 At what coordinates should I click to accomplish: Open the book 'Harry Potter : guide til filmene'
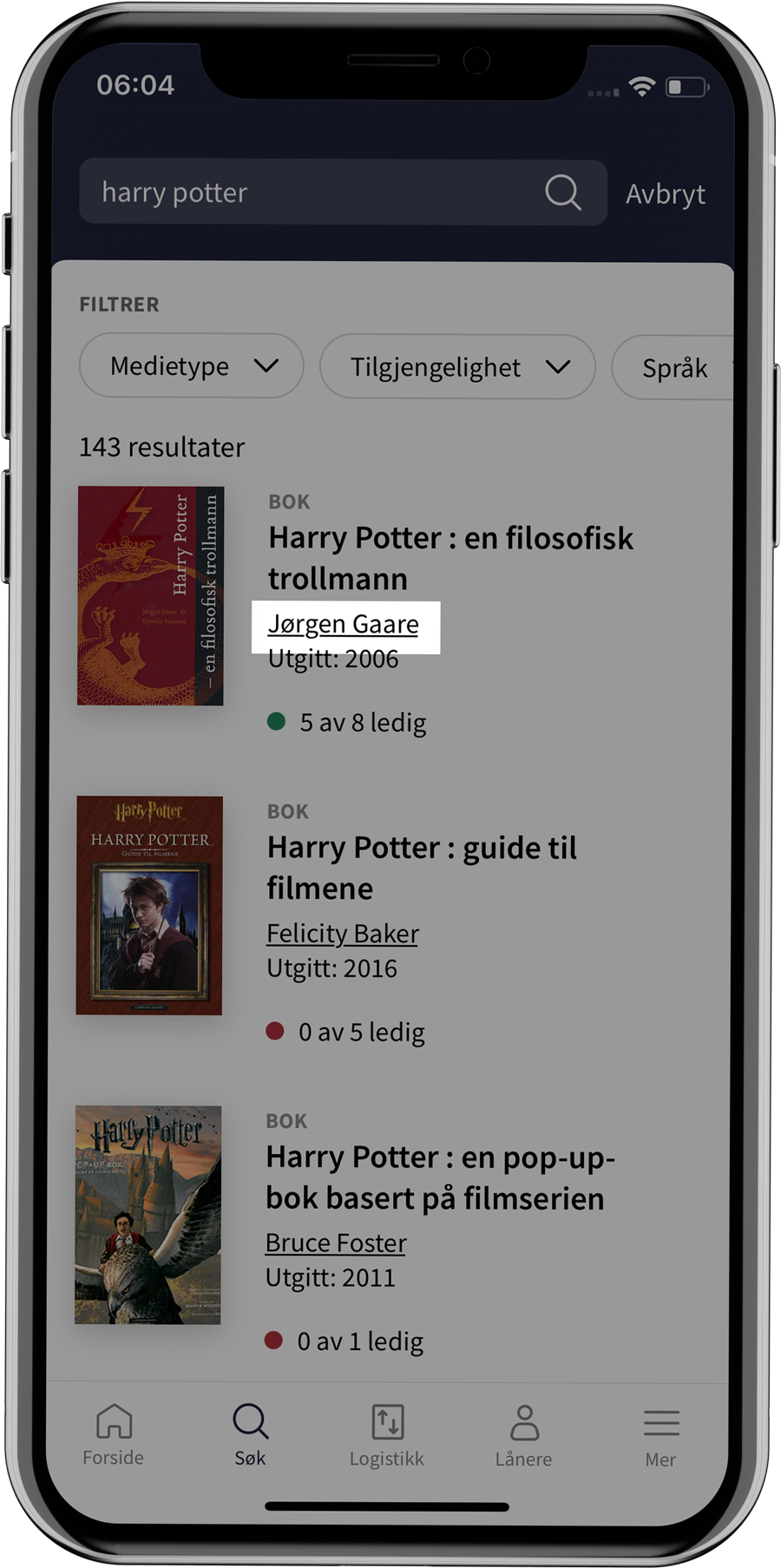422,868
